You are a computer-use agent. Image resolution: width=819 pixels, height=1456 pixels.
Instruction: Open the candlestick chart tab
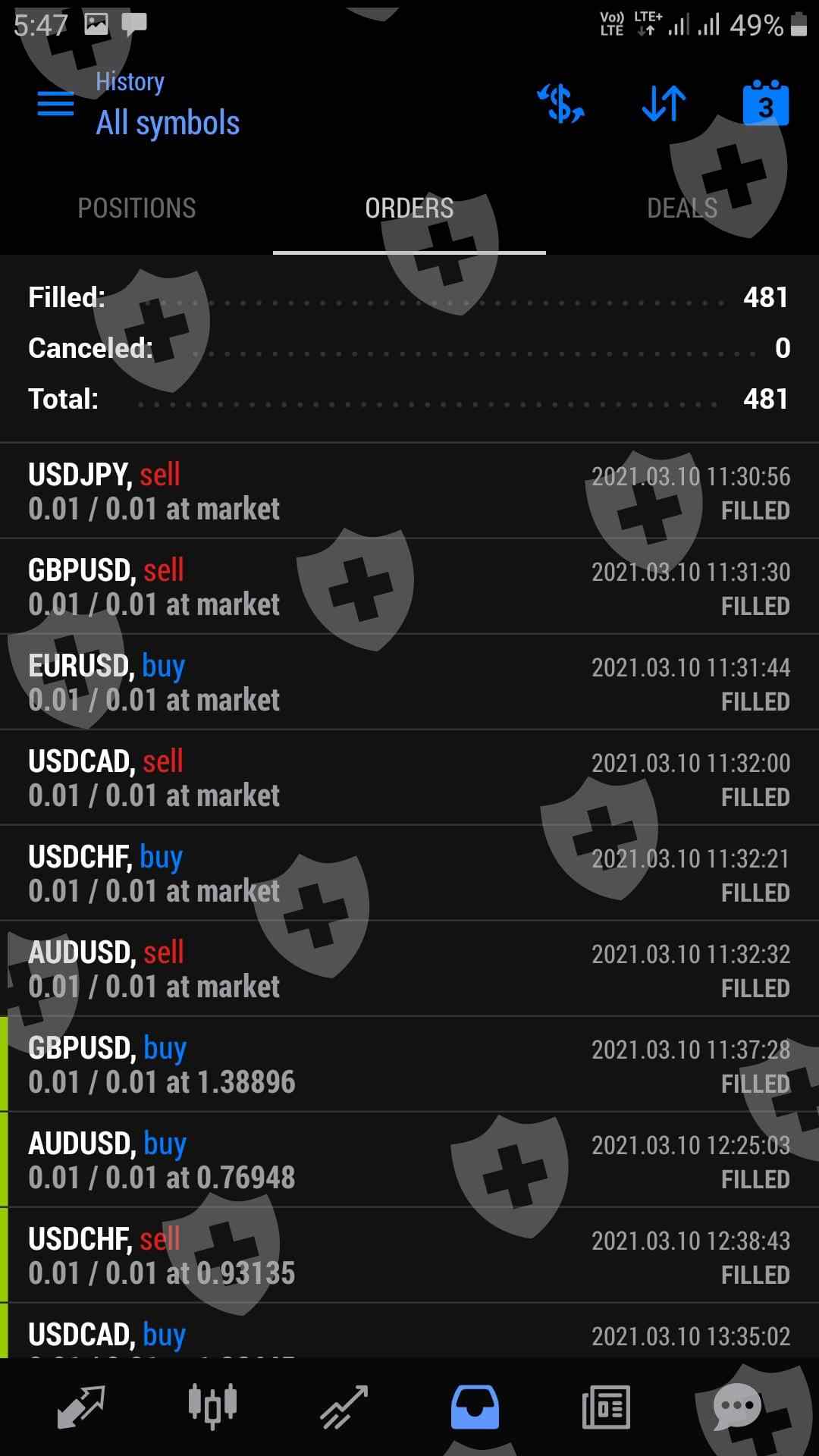[x=212, y=1407]
